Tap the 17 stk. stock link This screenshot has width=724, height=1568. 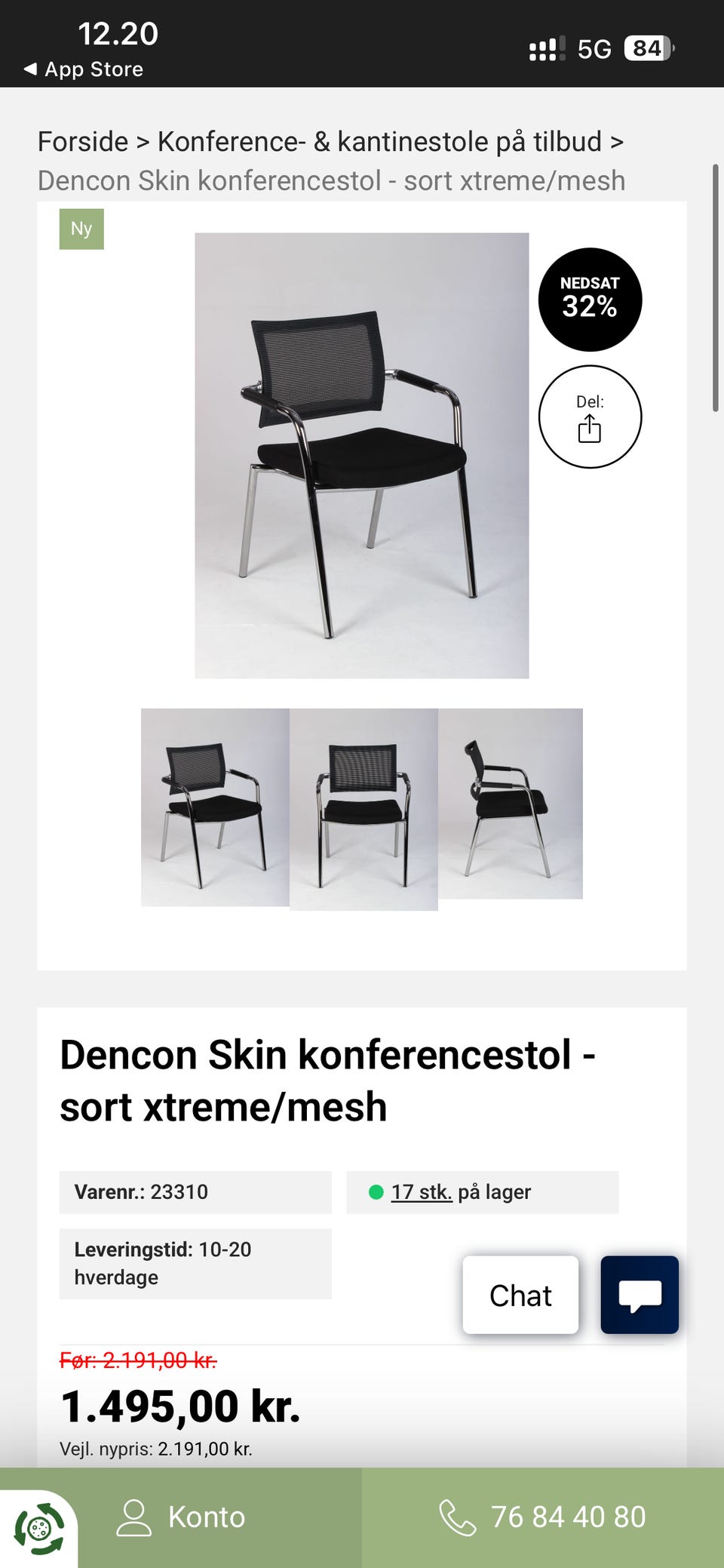pos(421,1192)
